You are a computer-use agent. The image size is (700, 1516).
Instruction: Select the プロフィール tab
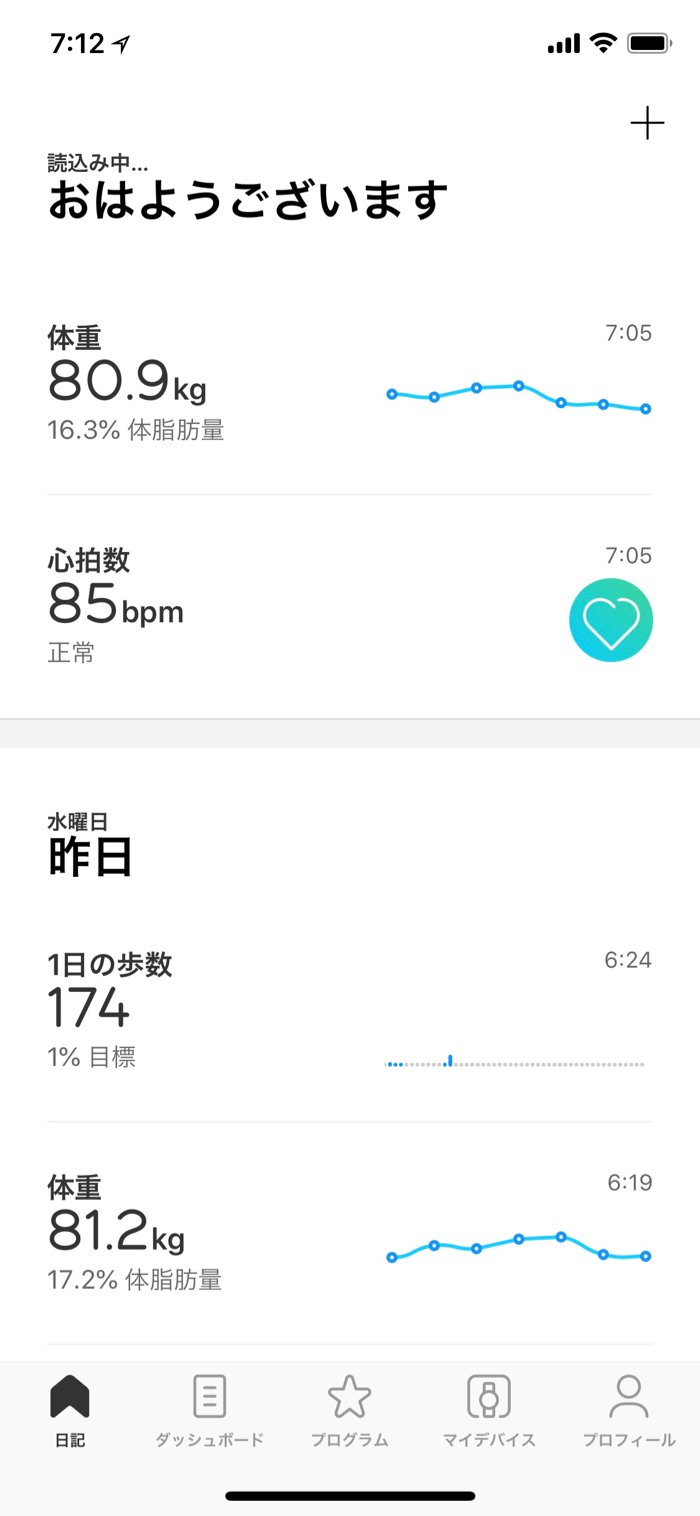click(x=629, y=1410)
